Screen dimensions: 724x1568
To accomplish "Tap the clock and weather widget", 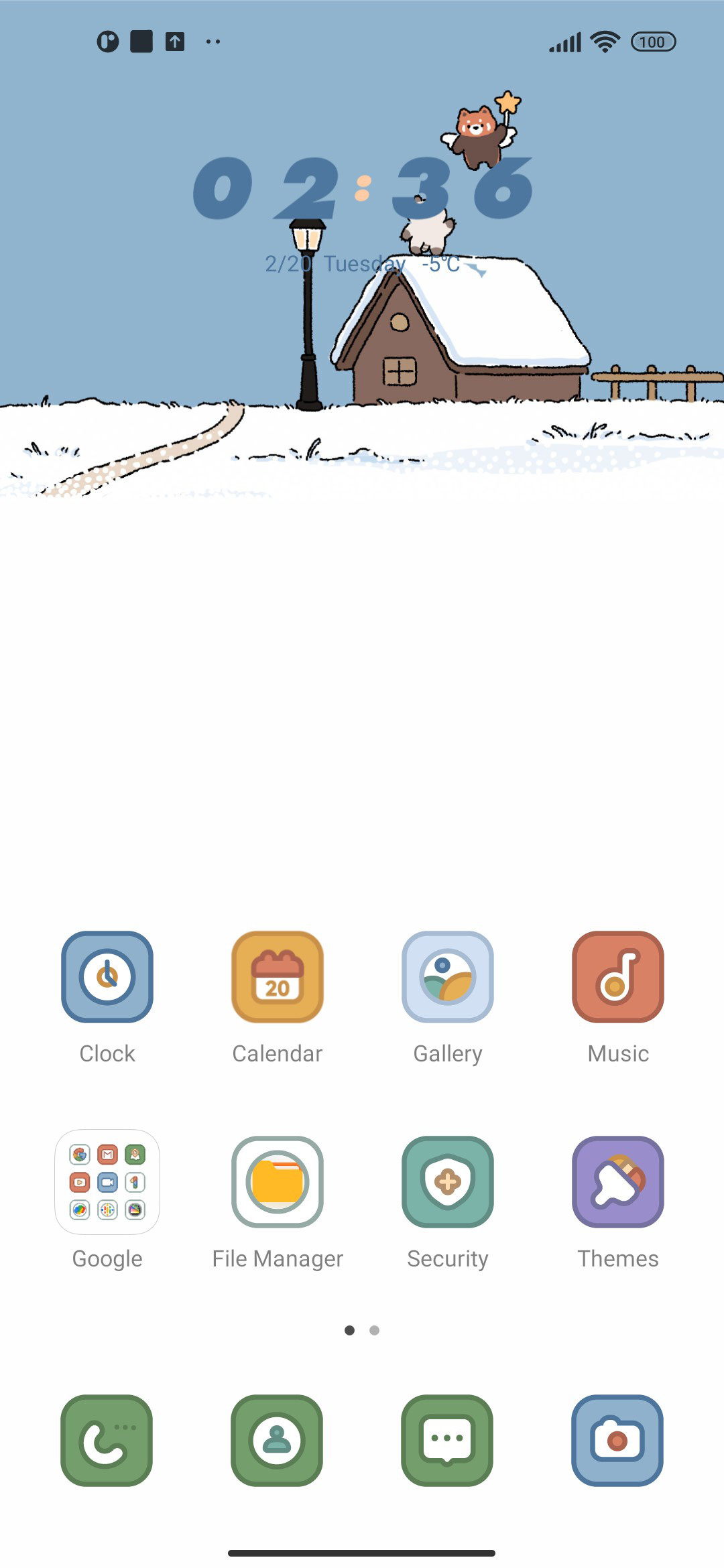I will 363,214.
